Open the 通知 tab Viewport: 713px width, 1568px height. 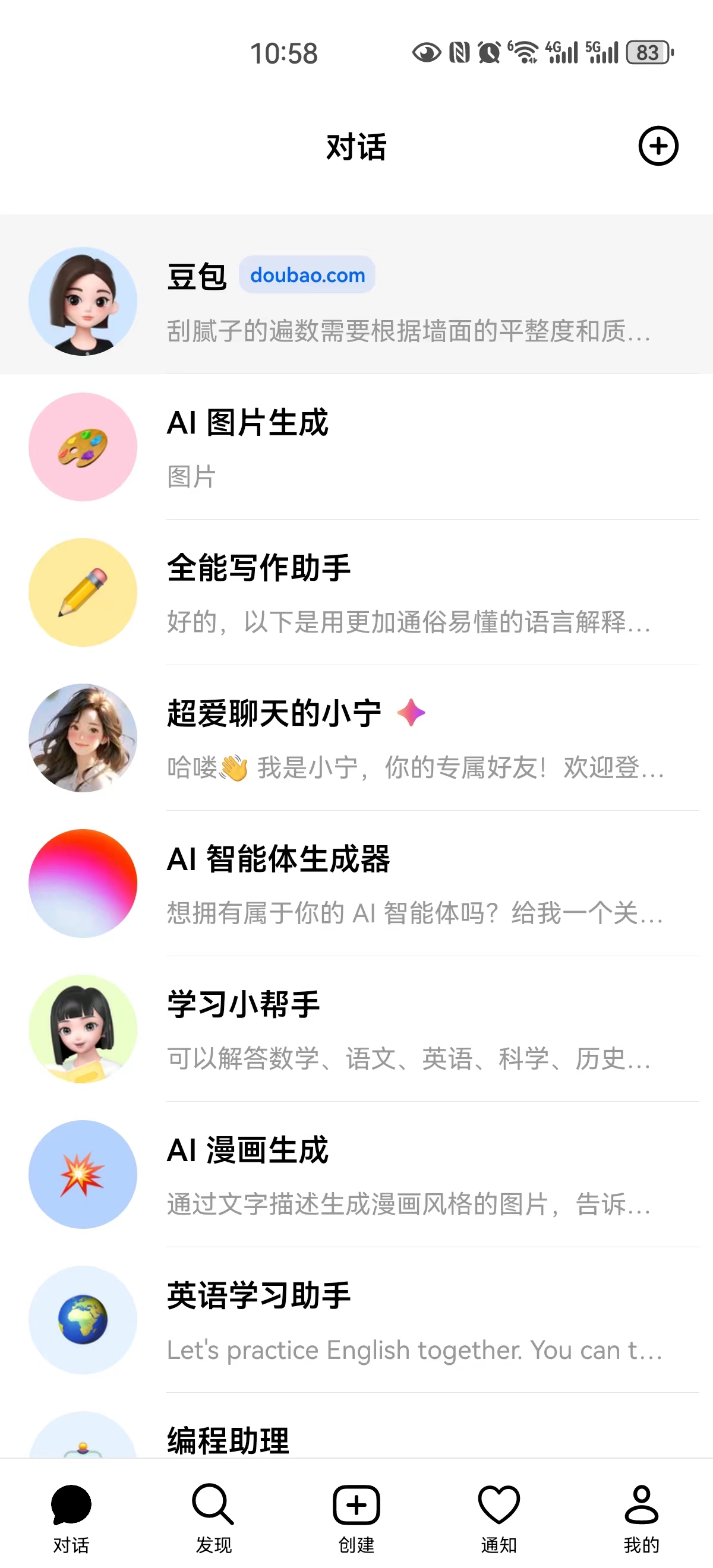coord(499,1517)
